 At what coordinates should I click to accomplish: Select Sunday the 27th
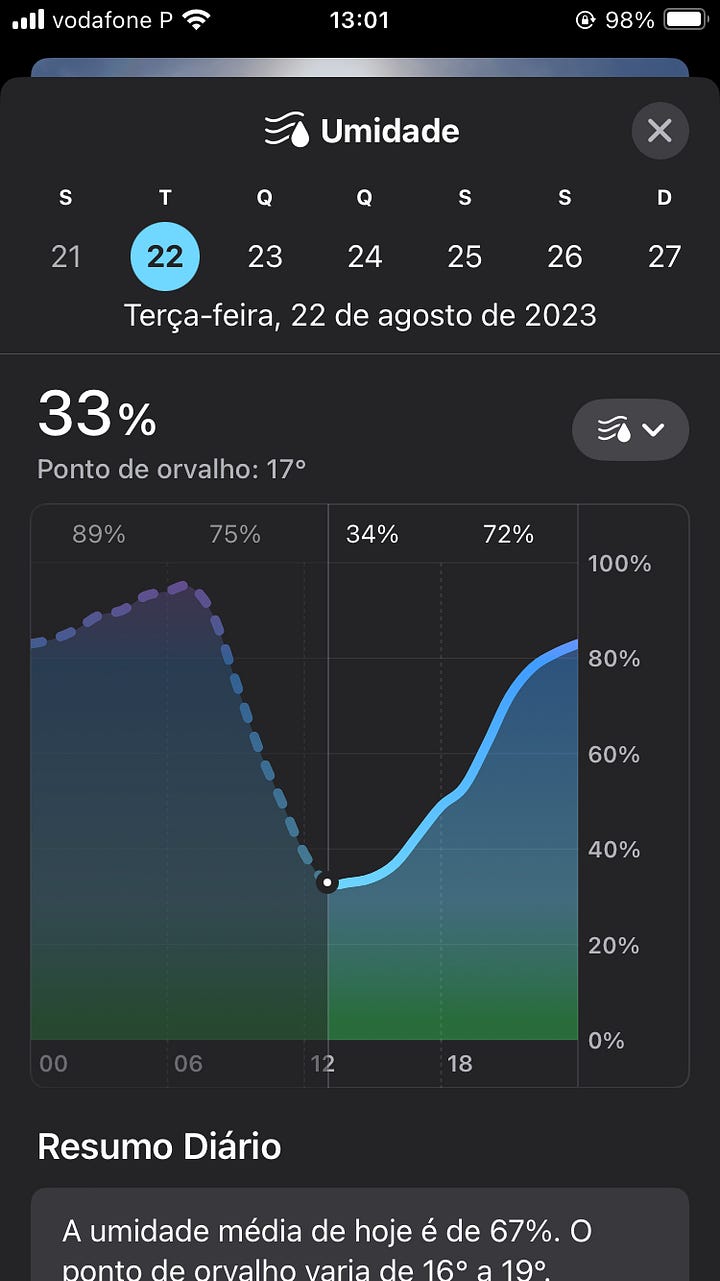pyautogui.click(x=664, y=257)
